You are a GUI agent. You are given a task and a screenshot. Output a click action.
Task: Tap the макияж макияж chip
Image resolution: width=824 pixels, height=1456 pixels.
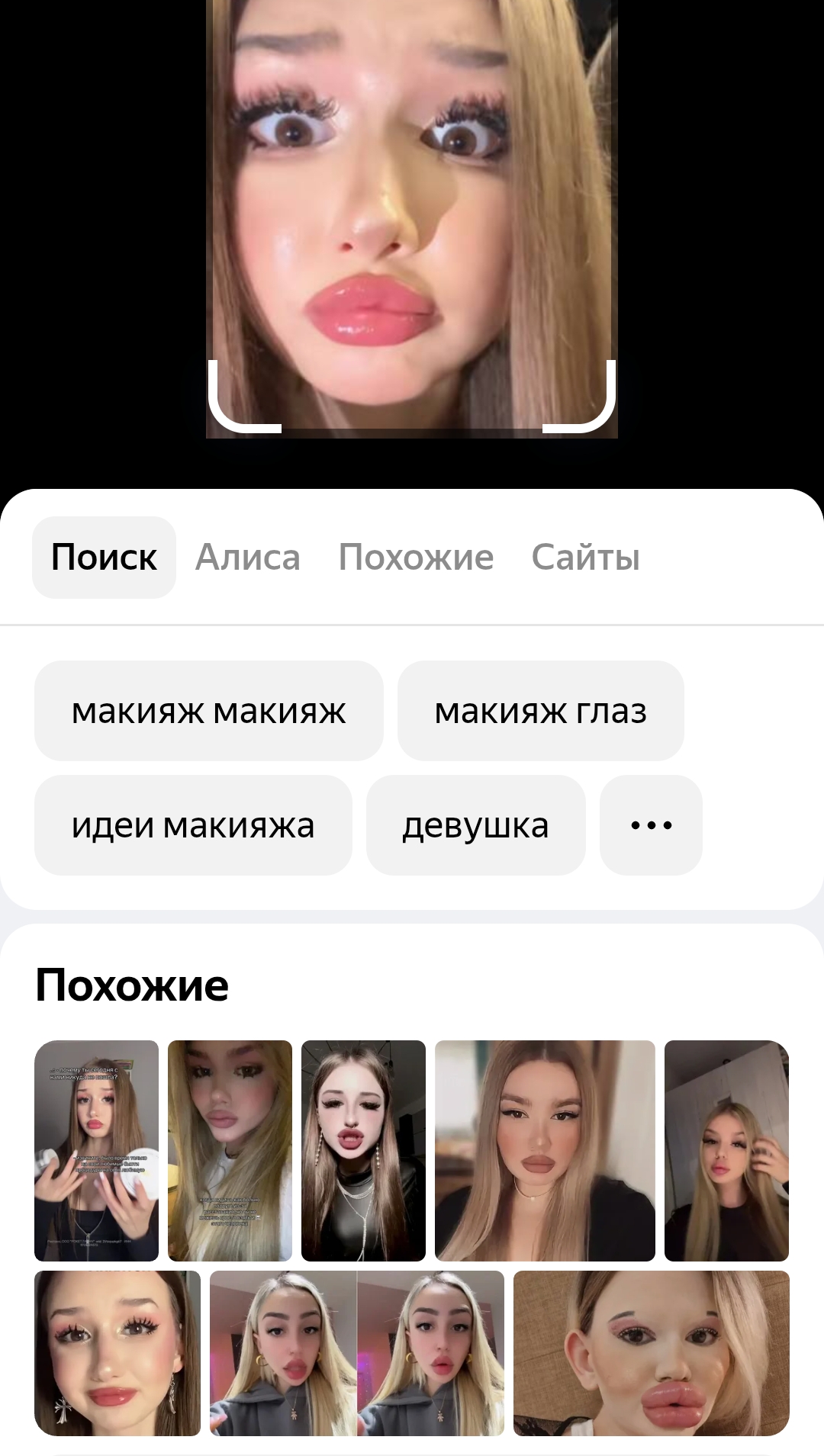point(208,711)
